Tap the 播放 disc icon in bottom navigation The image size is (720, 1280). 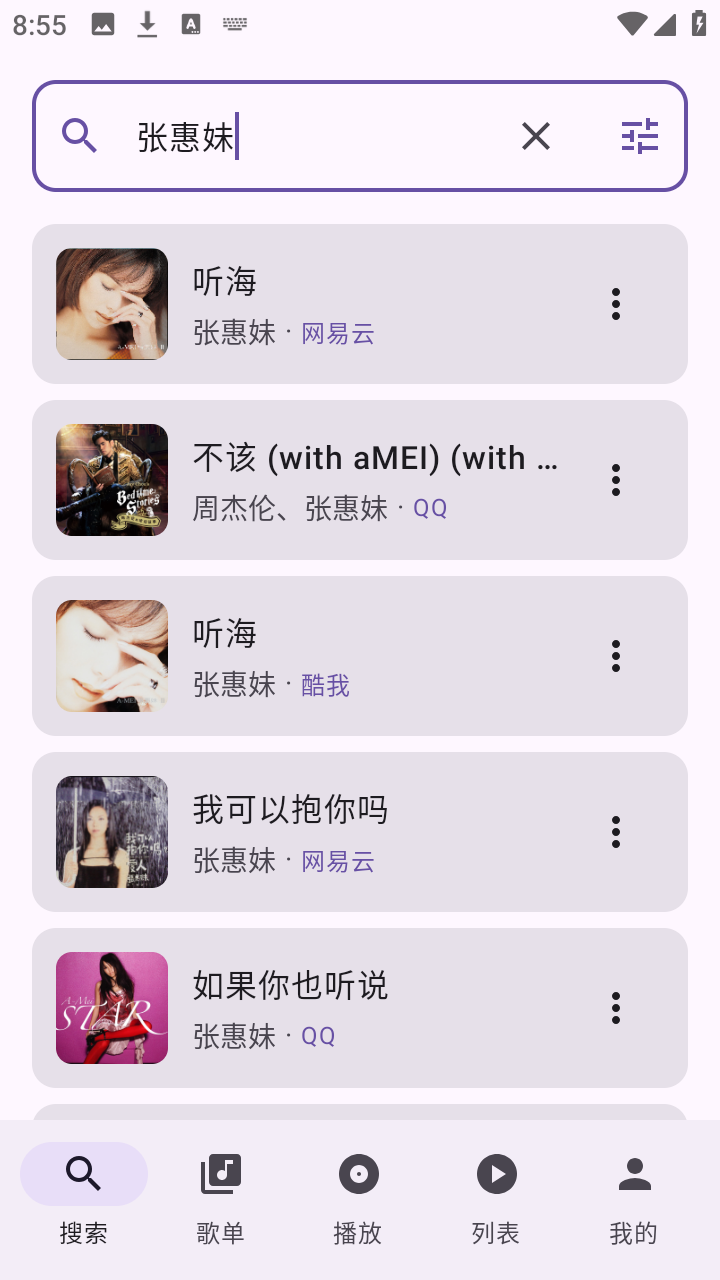point(358,1174)
